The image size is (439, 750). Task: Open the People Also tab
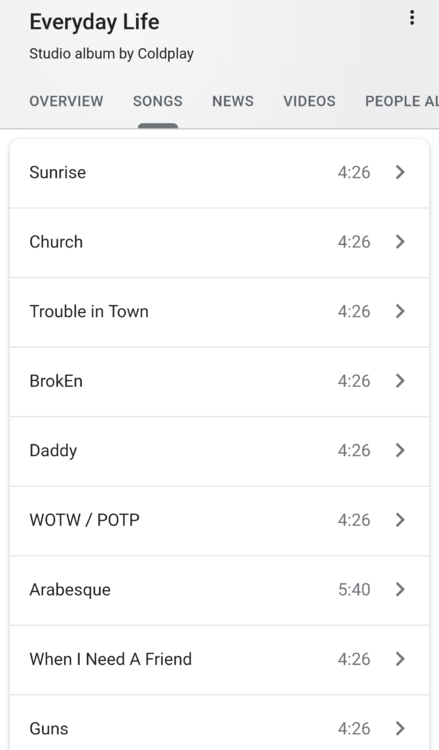(402, 101)
